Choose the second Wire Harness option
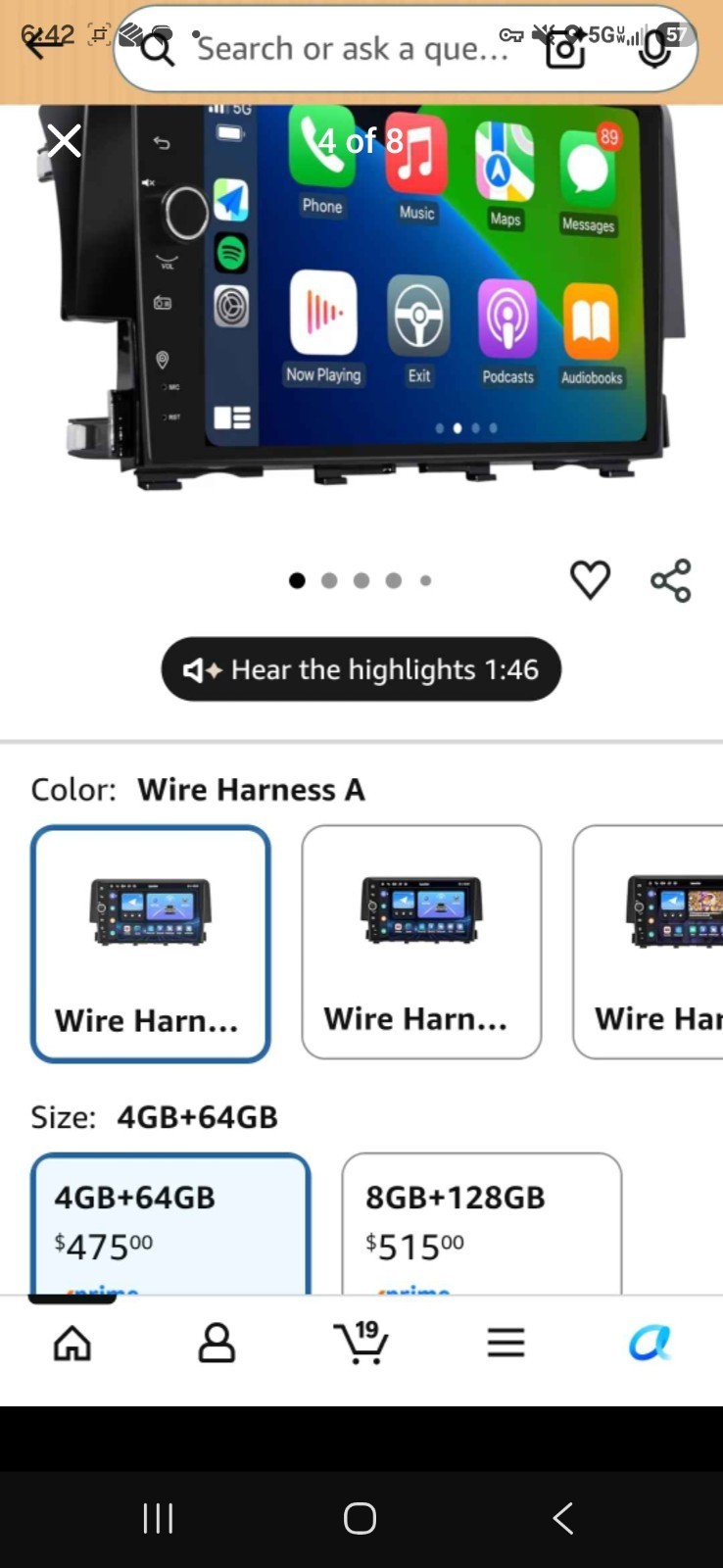 (421, 942)
